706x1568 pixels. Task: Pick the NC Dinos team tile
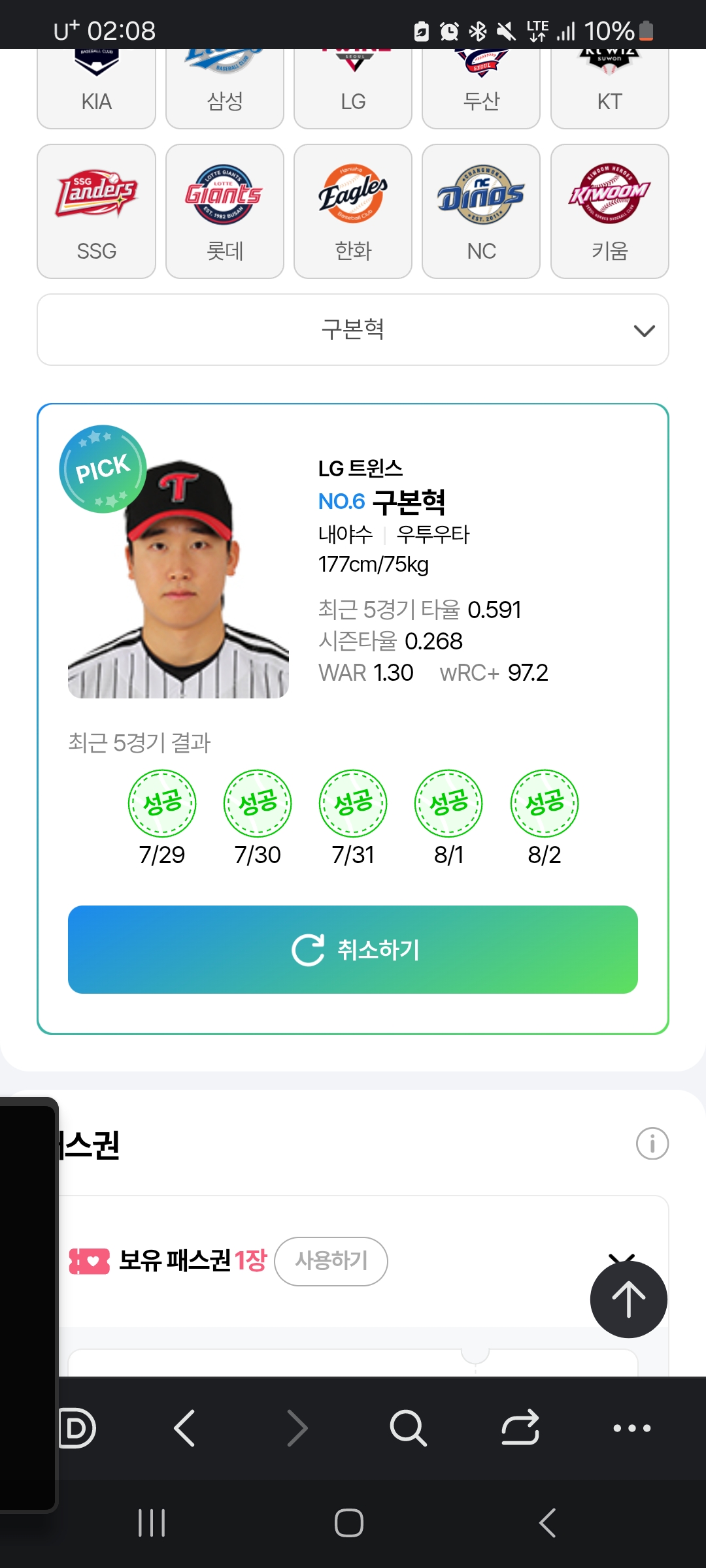481,211
